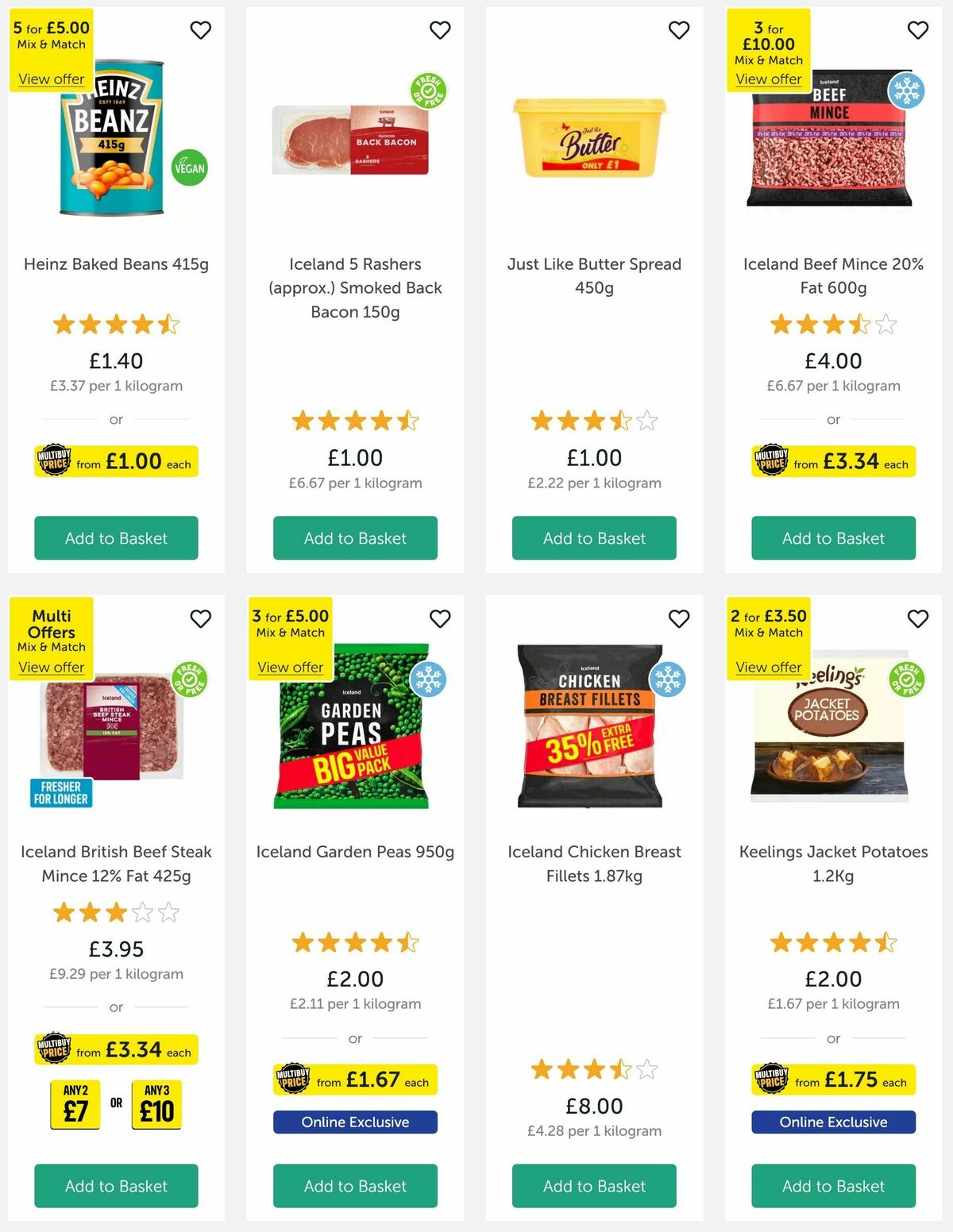This screenshot has height=1232, width=953.
Task: Click the Fresher For Longer badge on Beef Steak Mince
Action: tap(62, 791)
